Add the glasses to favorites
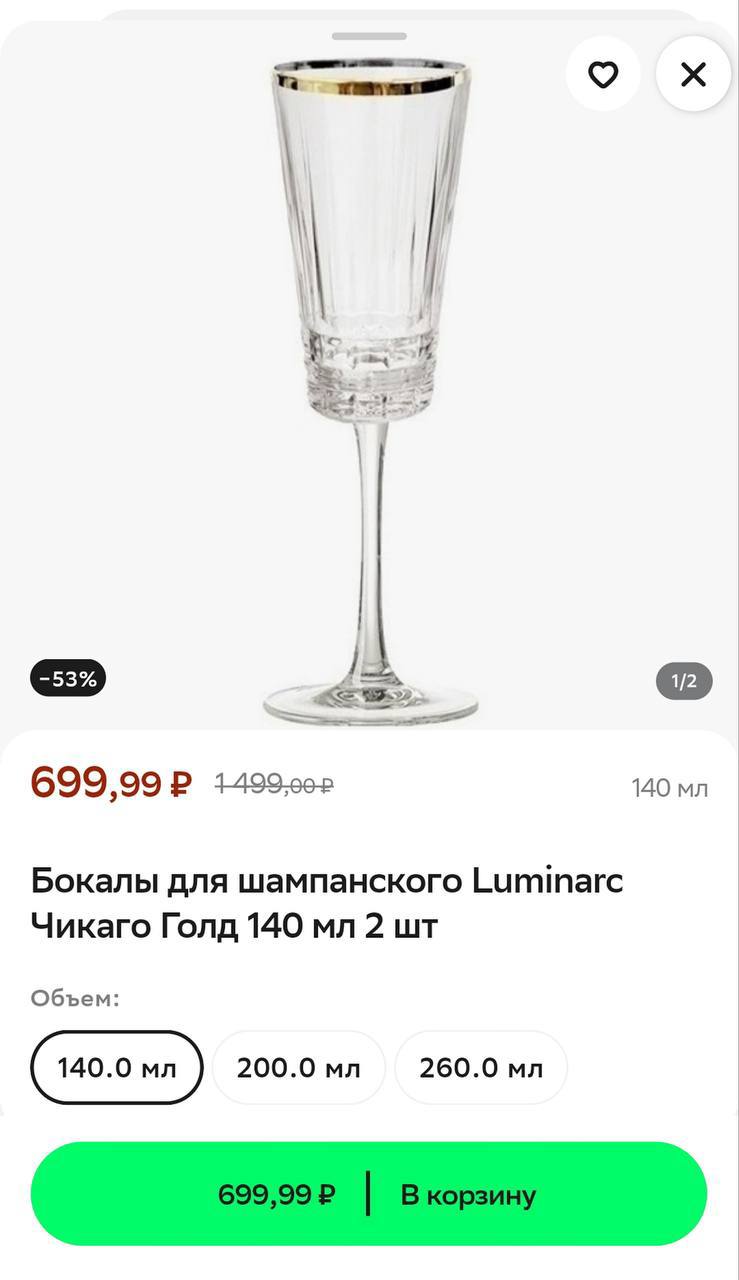 coord(602,74)
